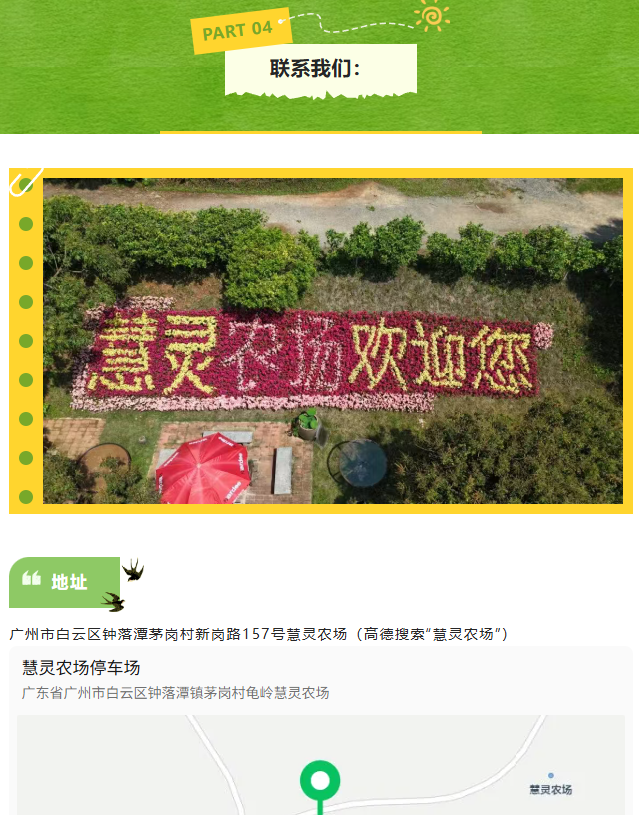The width and height of the screenshot is (639, 815).
Task: View the 慧灵农场欢迎您 aerial photo
Action: 332,341
